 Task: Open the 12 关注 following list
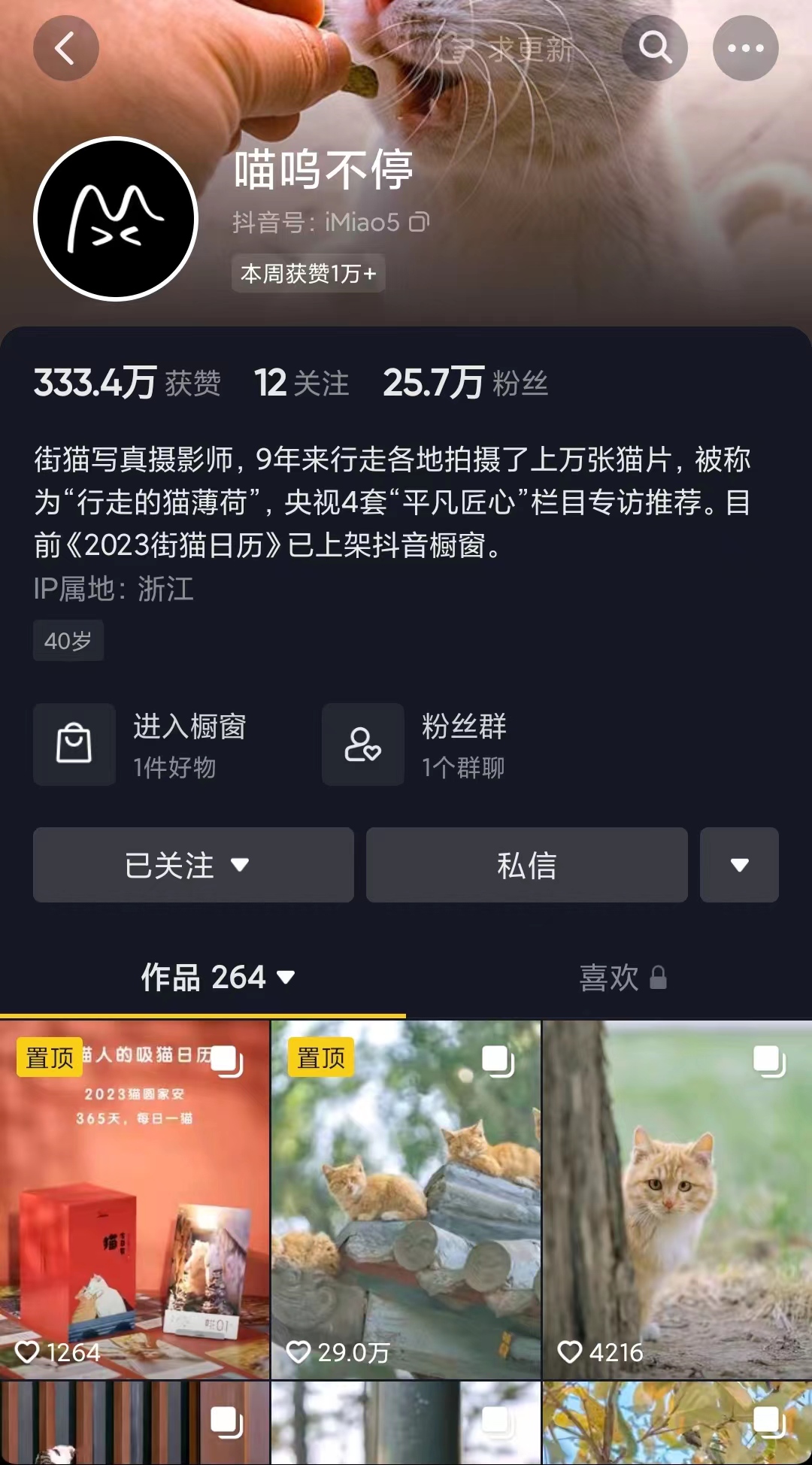(301, 383)
